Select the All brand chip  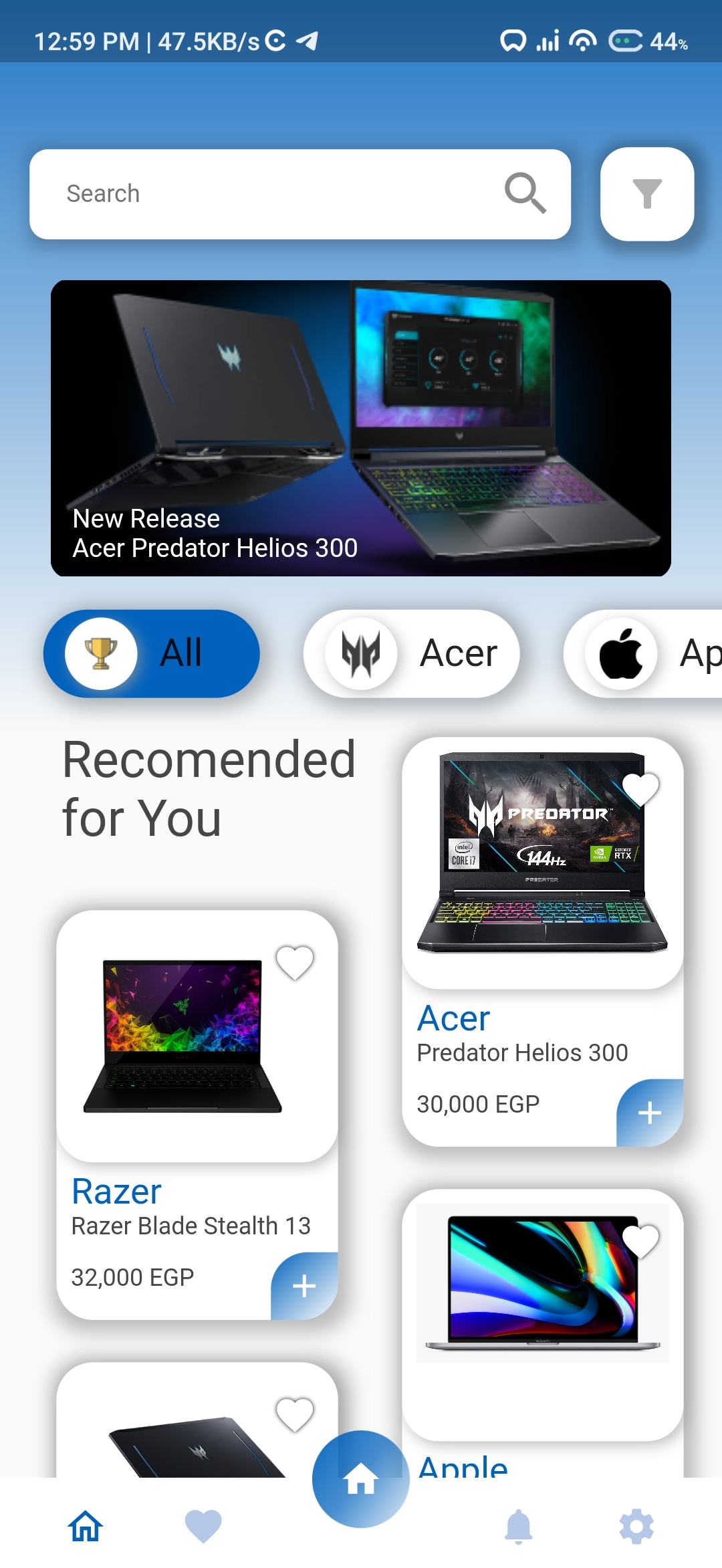tap(152, 653)
